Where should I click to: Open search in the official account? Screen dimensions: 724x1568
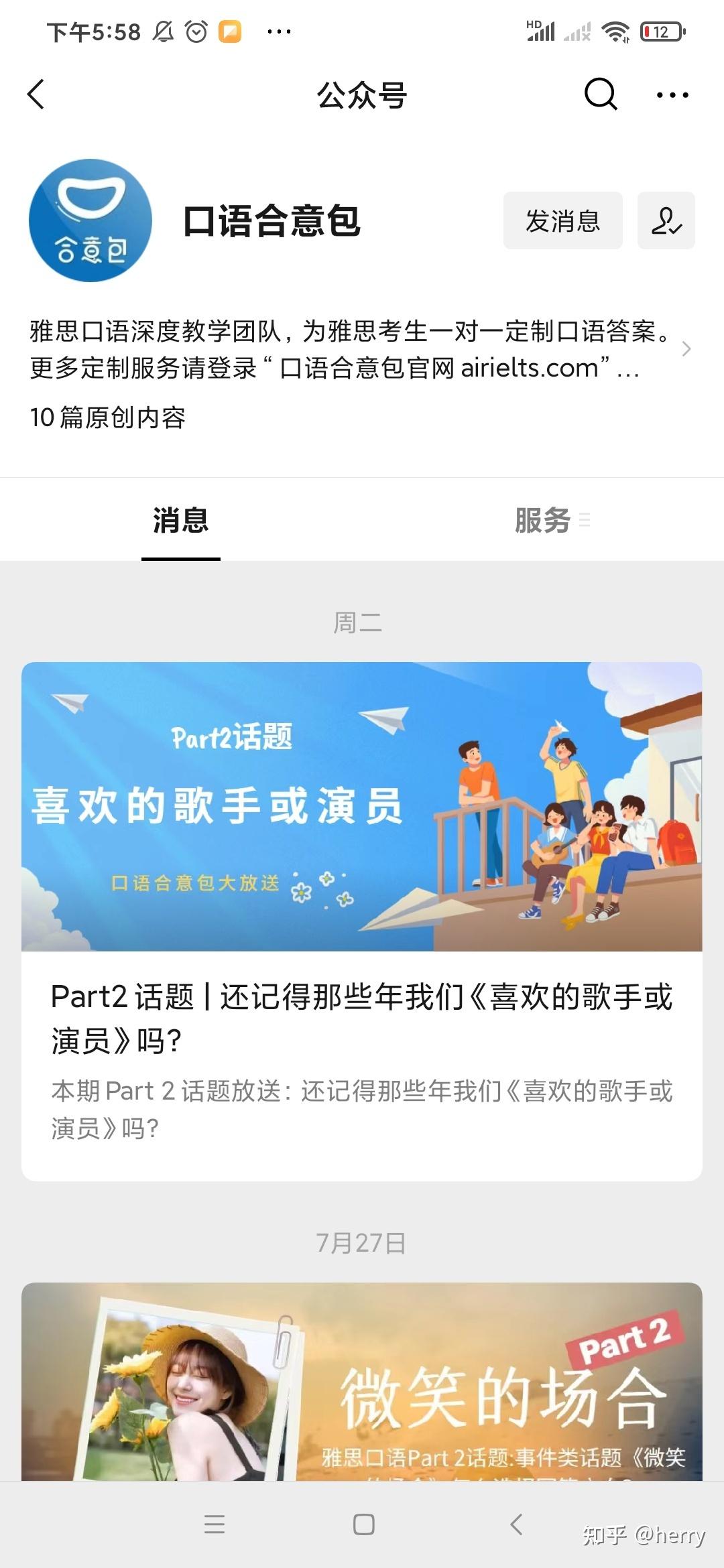click(x=600, y=94)
